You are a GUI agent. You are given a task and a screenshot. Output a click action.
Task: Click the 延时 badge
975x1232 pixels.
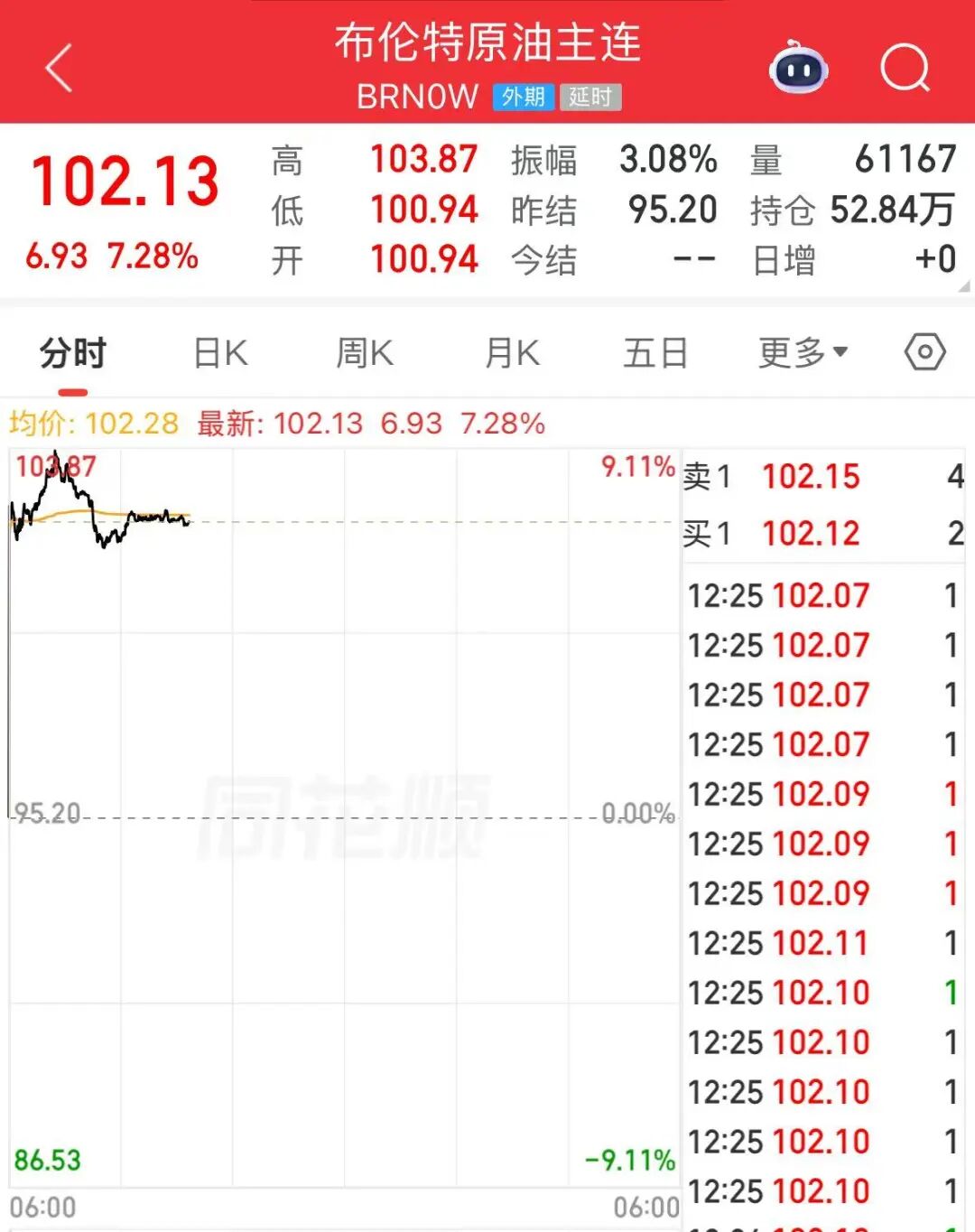(x=591, y=98)
